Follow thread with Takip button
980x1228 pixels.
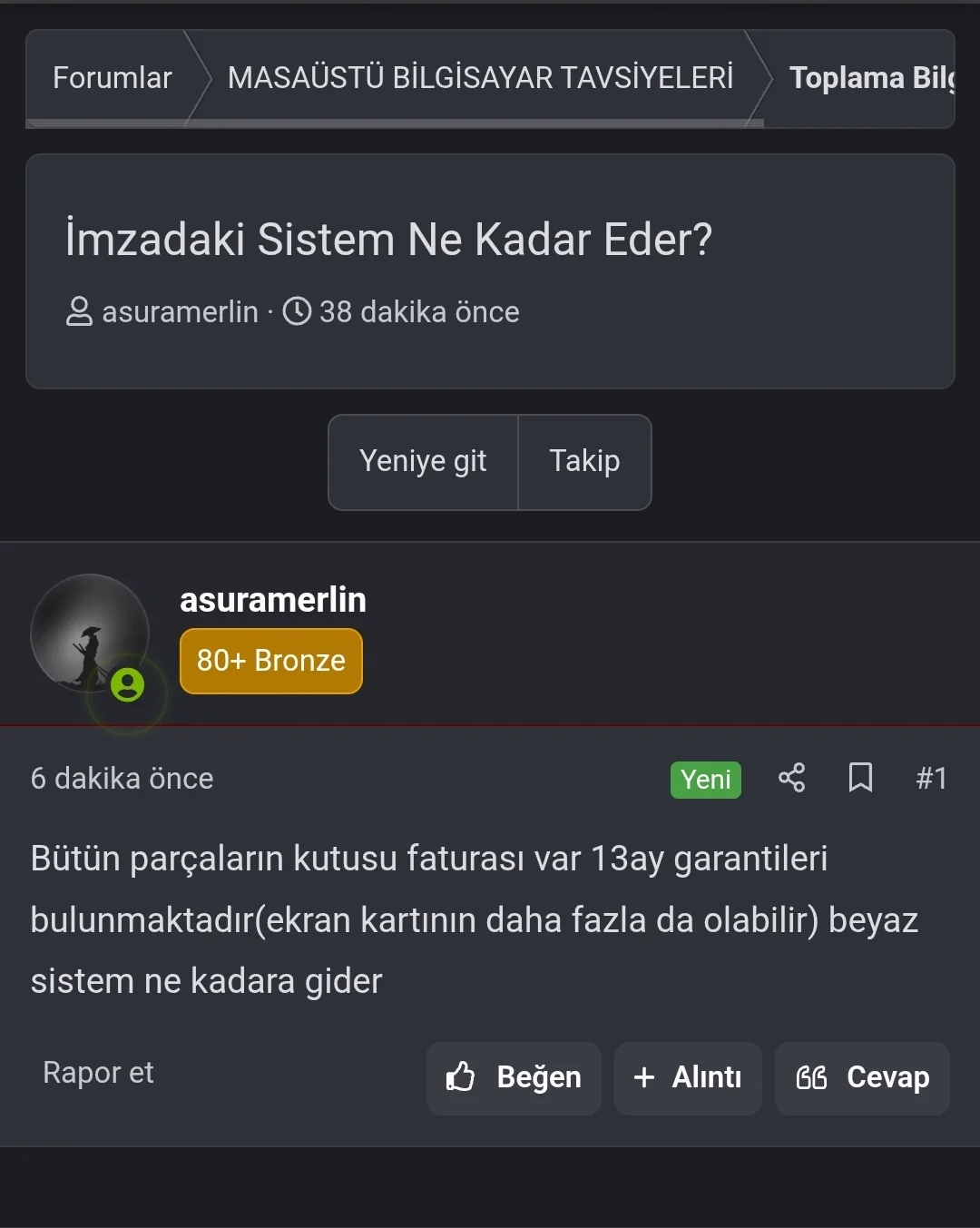pyautogui.click(x=584, y=462)
